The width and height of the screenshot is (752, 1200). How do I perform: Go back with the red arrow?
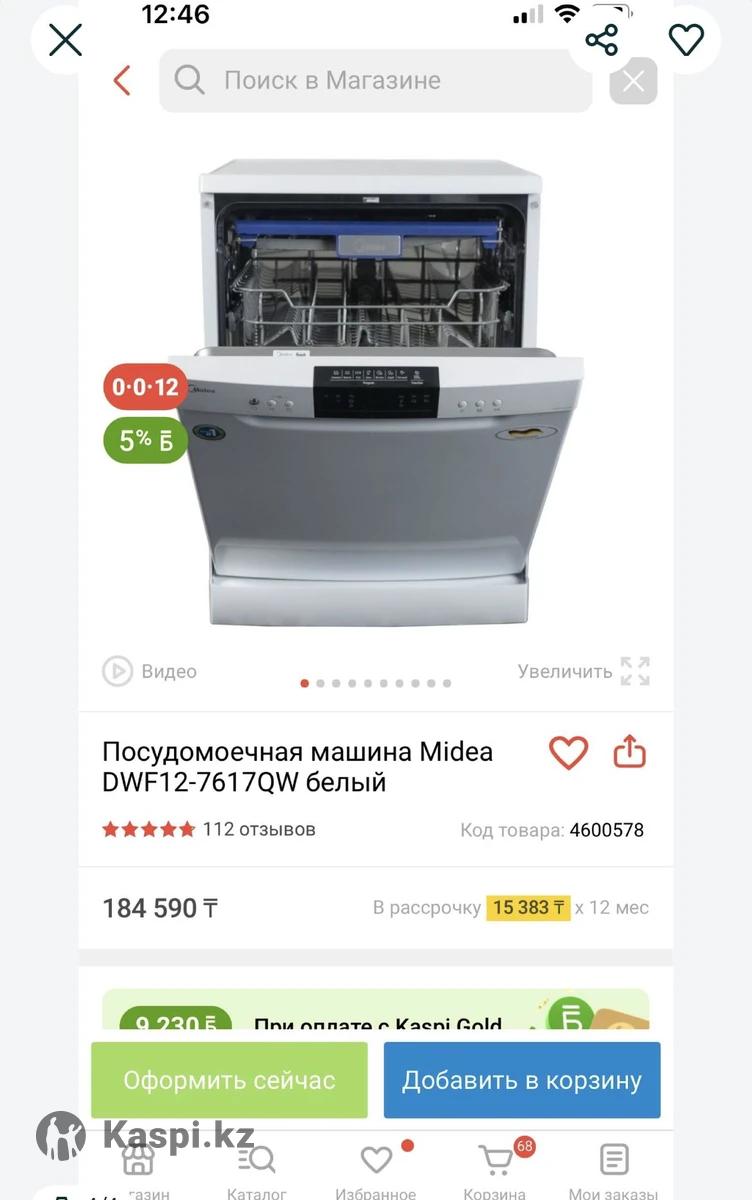tap(122, 80)
